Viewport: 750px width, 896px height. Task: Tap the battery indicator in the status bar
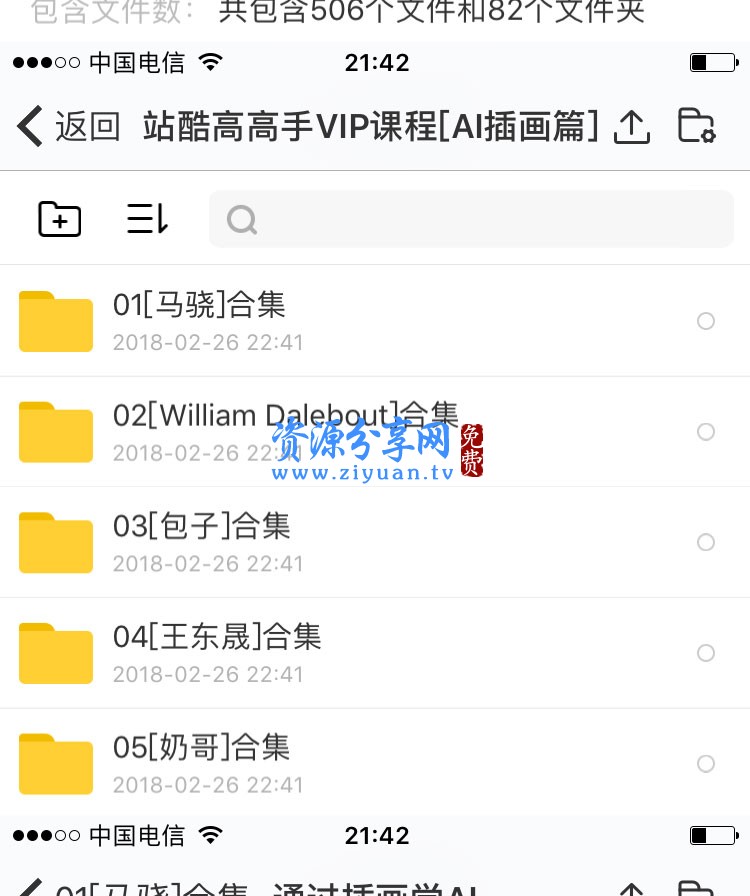[713, 61]
